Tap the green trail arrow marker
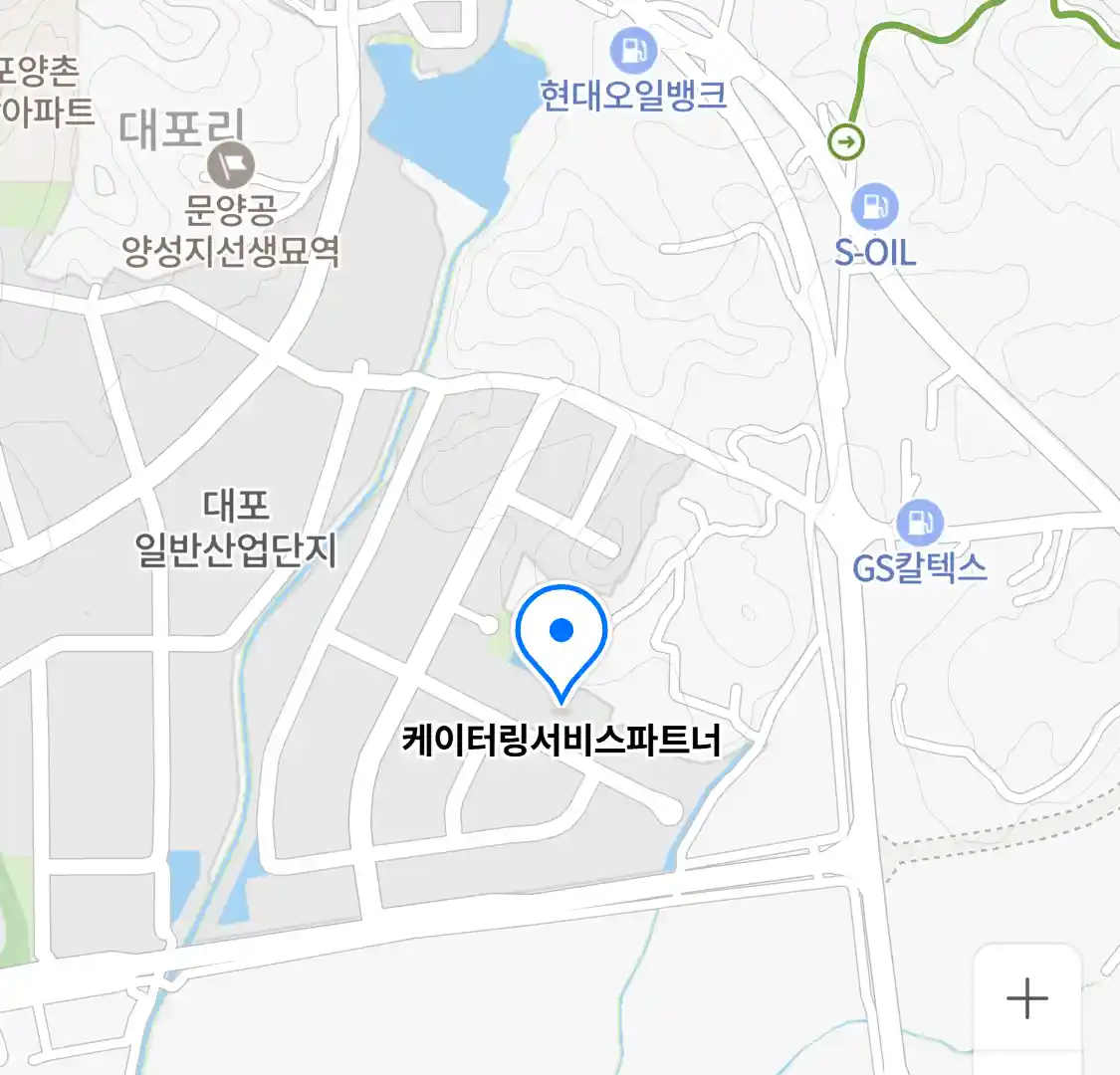This screenshot has width=1120, height=1075. (845, 141)
